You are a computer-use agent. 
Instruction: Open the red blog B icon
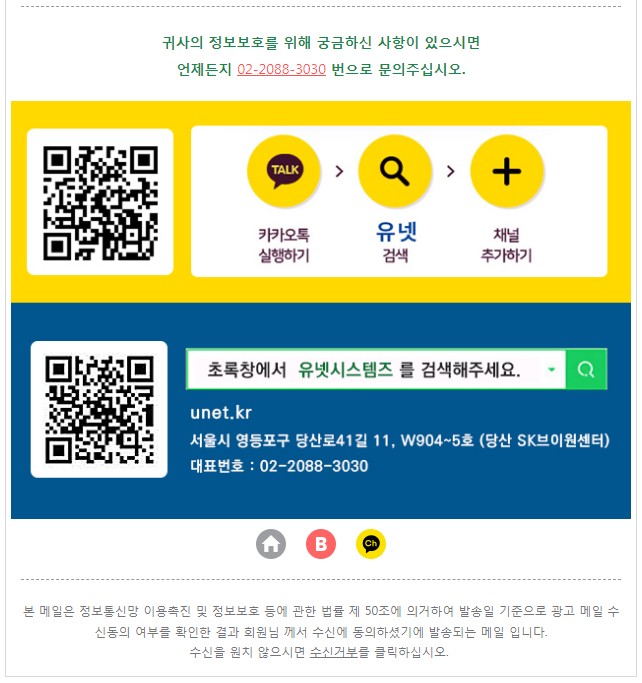point(320,544)
